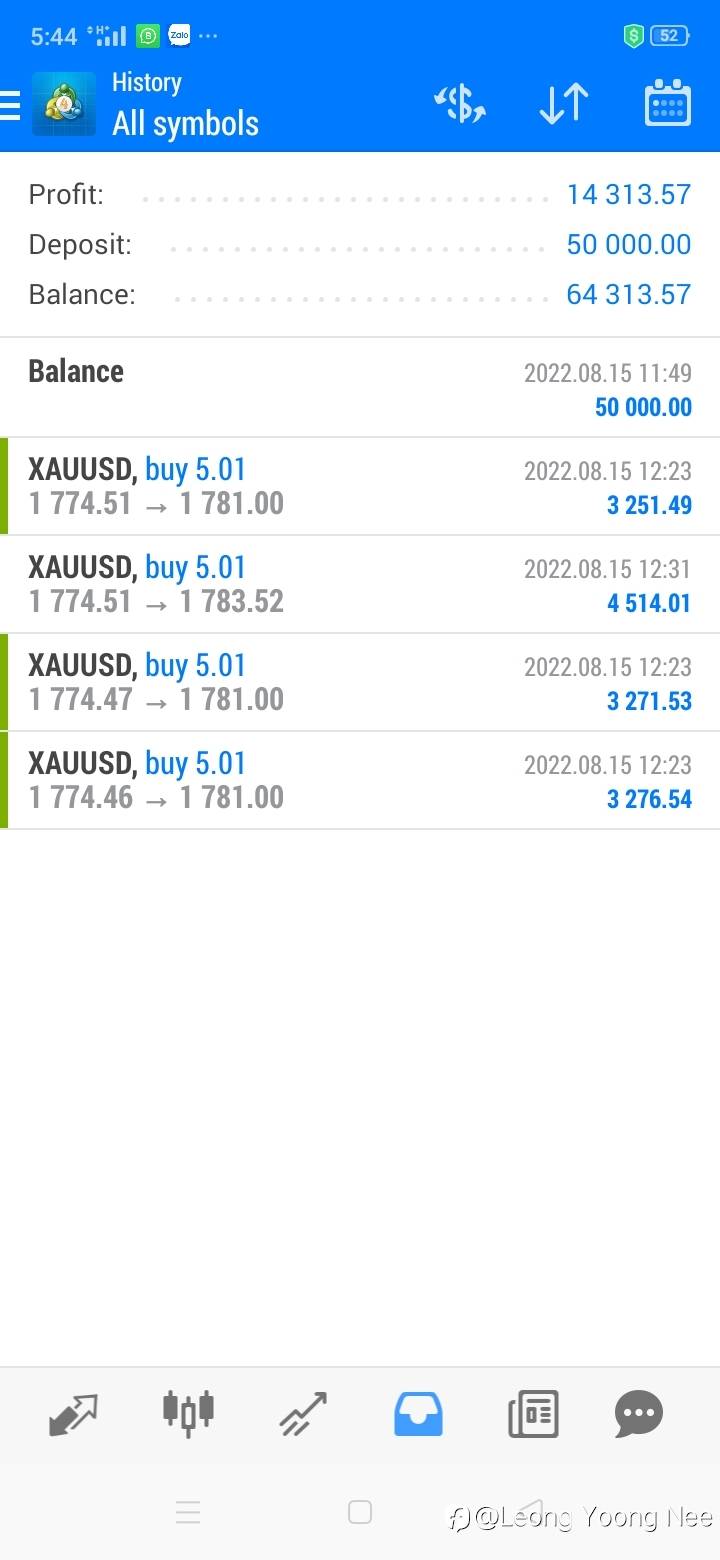720x1560 pixels.
Task: Open the 50 000.00 Balance entry
Action: 360,388
